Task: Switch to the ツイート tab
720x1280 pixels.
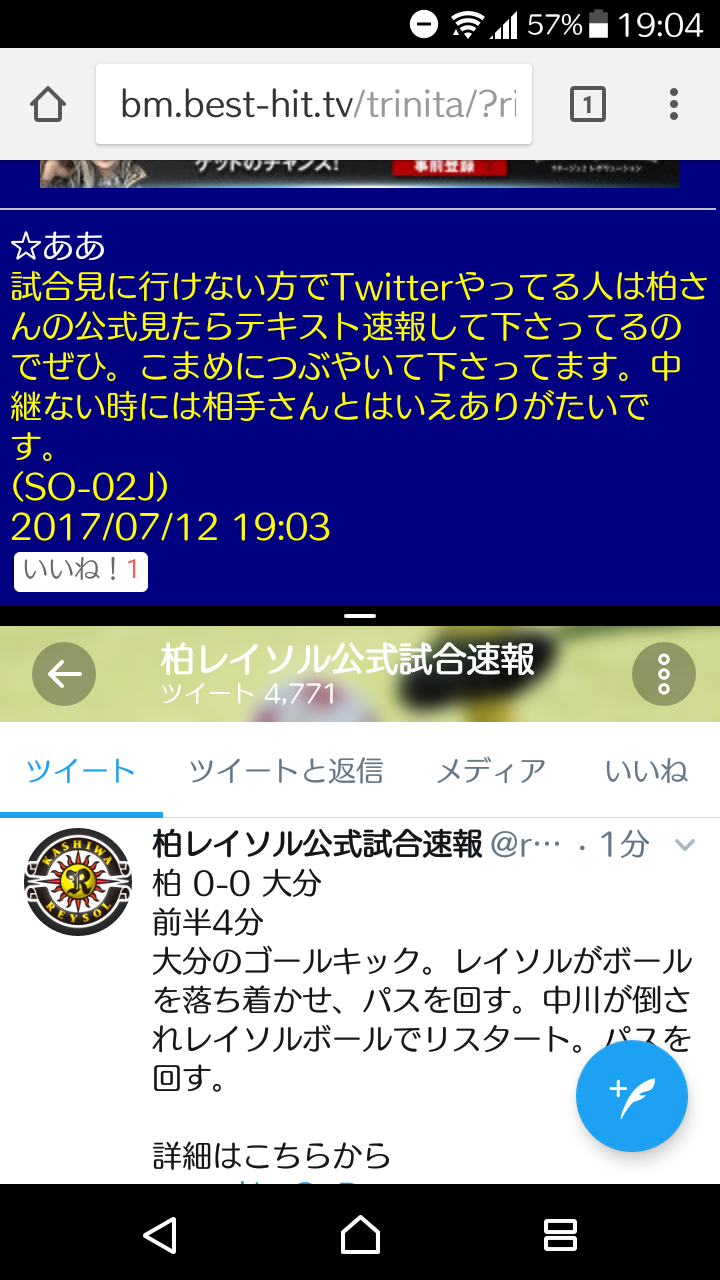Action: pos(81,771)
